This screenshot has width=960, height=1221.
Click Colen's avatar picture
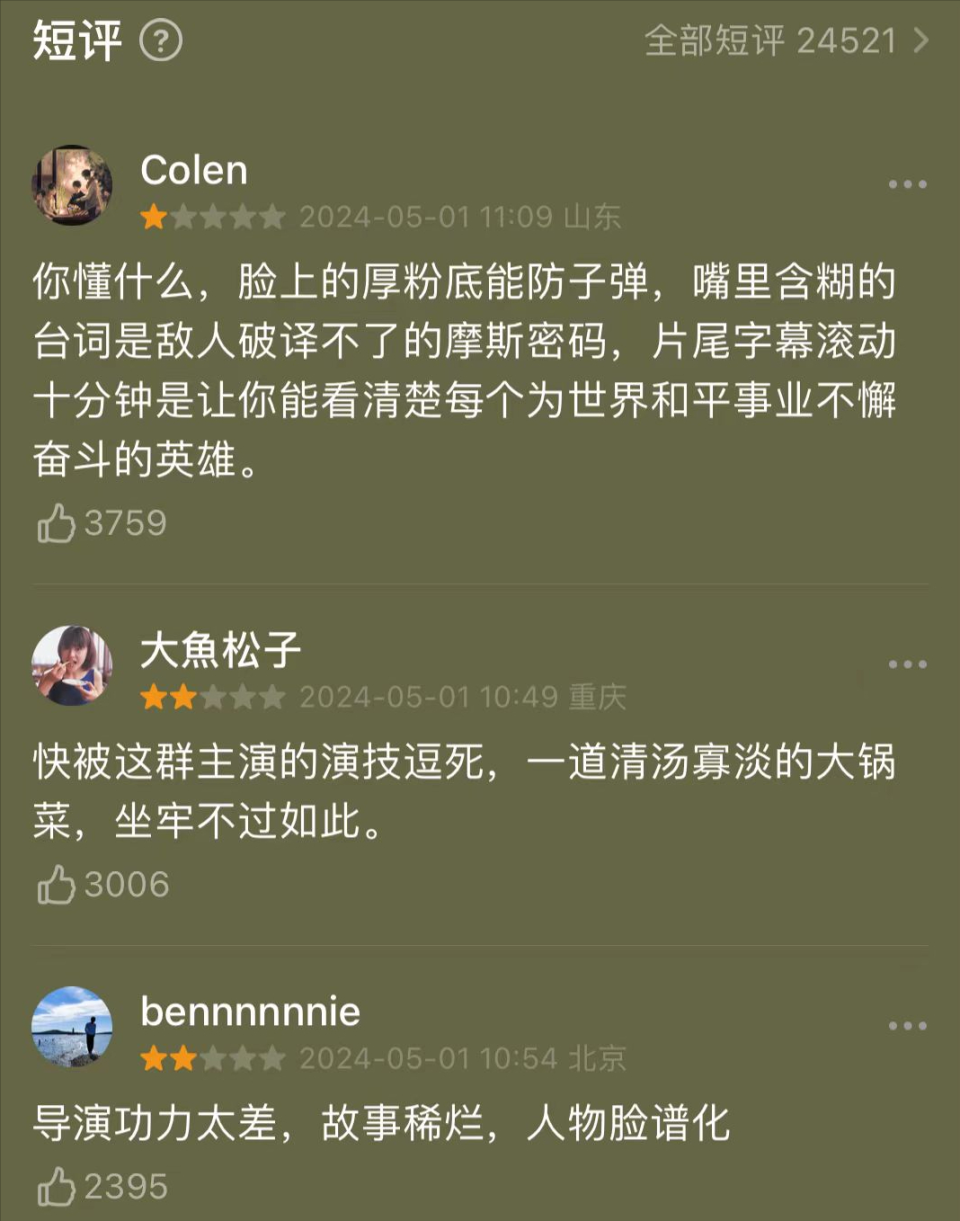click(72, 185)
